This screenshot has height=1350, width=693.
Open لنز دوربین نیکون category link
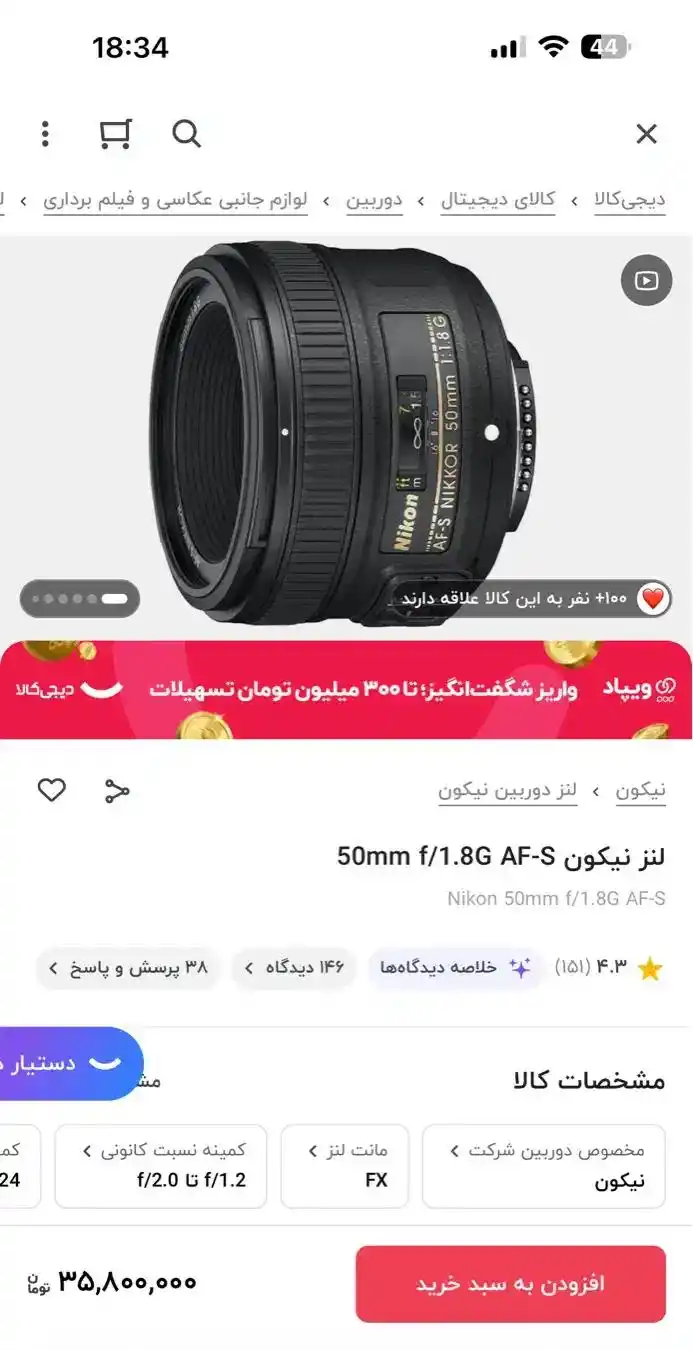click(508, 791)
